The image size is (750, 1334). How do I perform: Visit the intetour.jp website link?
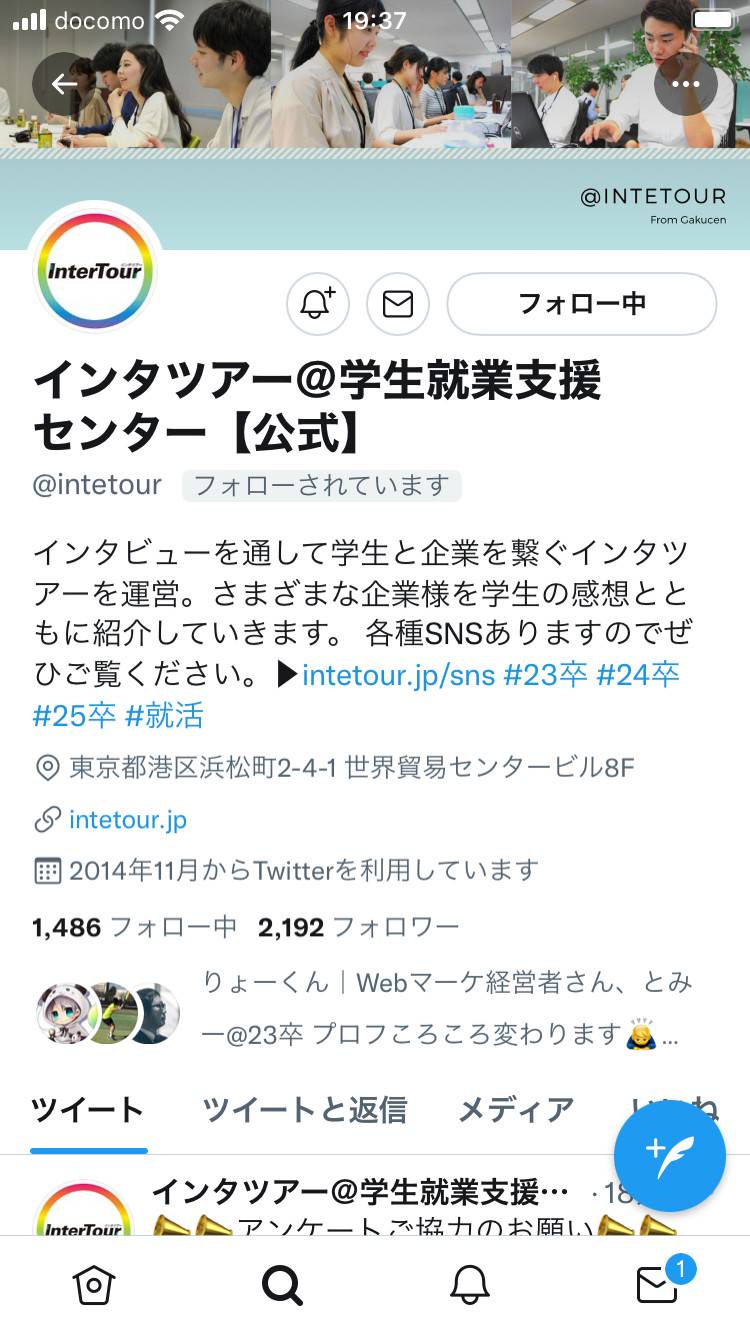(x=127, y=820)
